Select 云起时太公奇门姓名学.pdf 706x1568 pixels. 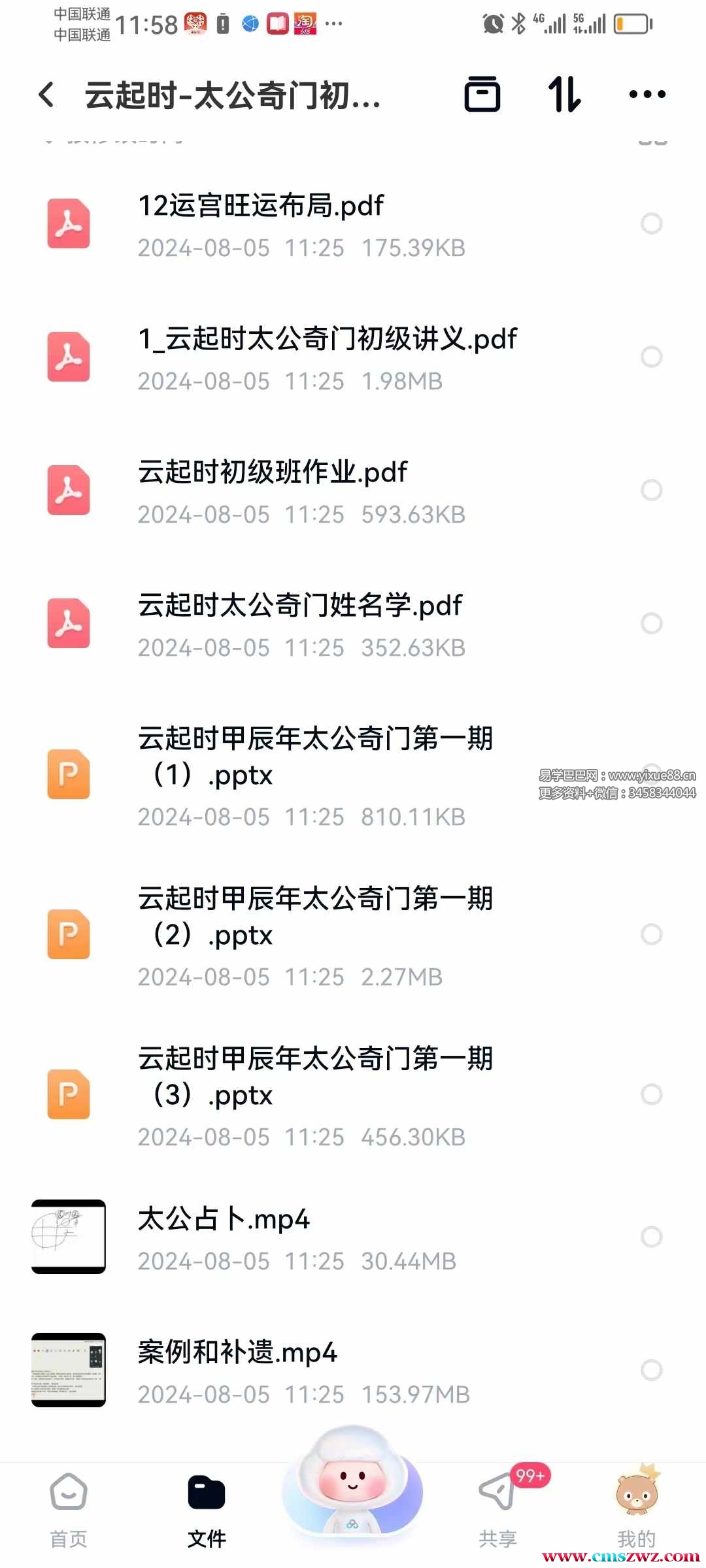(651, 623)
